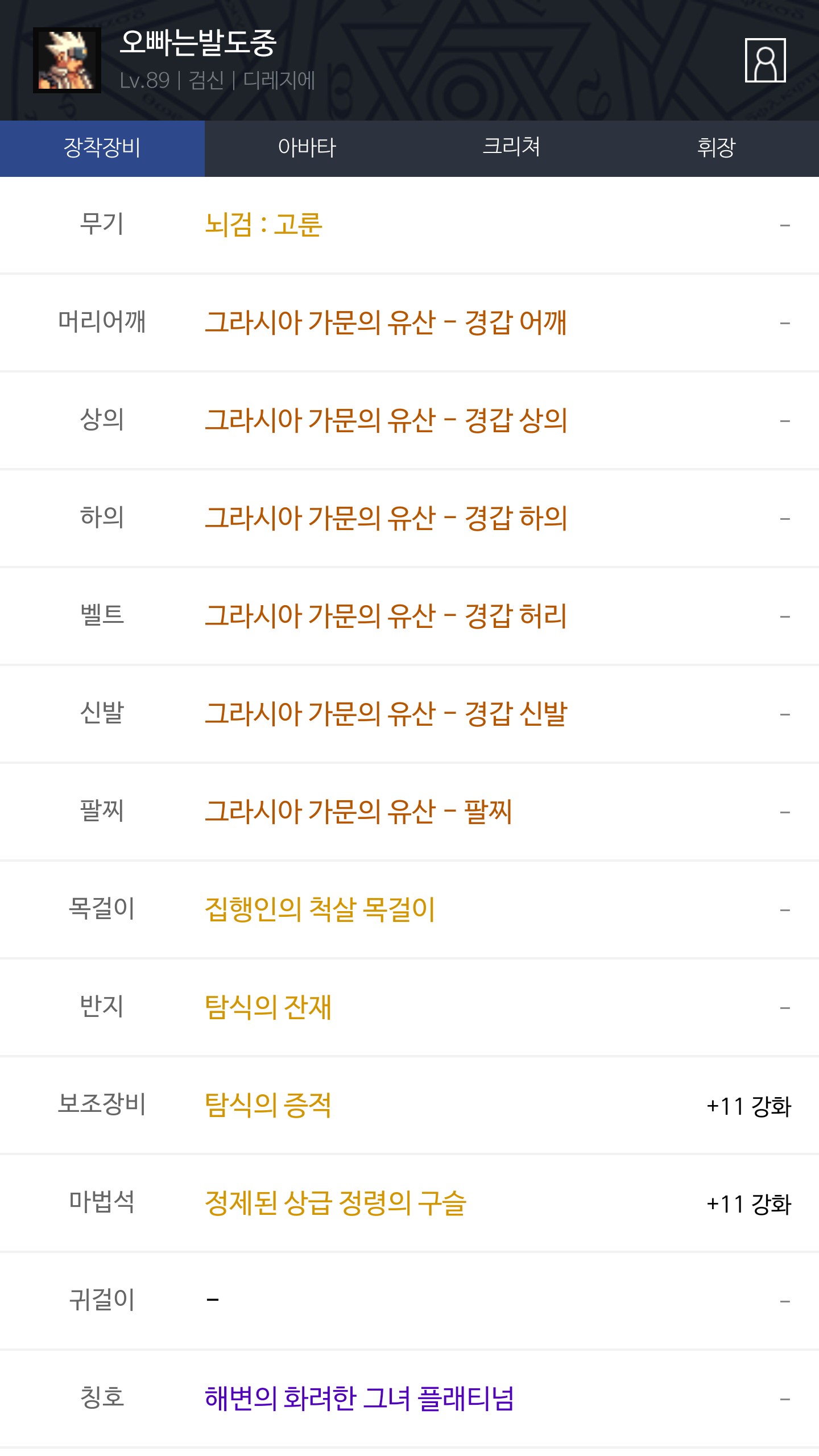View 그라시아 가문의 유산 - 경갑 신발
Screen dimensions: 819x1456
coord(386,714)
